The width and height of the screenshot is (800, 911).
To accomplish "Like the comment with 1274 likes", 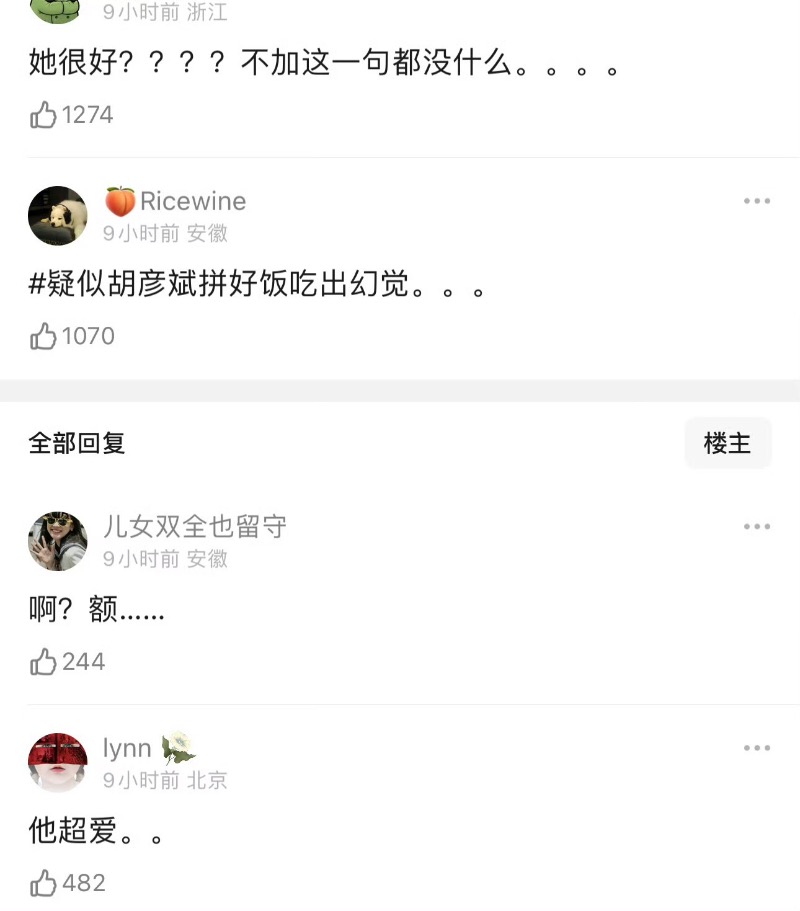I will point(44,115).
